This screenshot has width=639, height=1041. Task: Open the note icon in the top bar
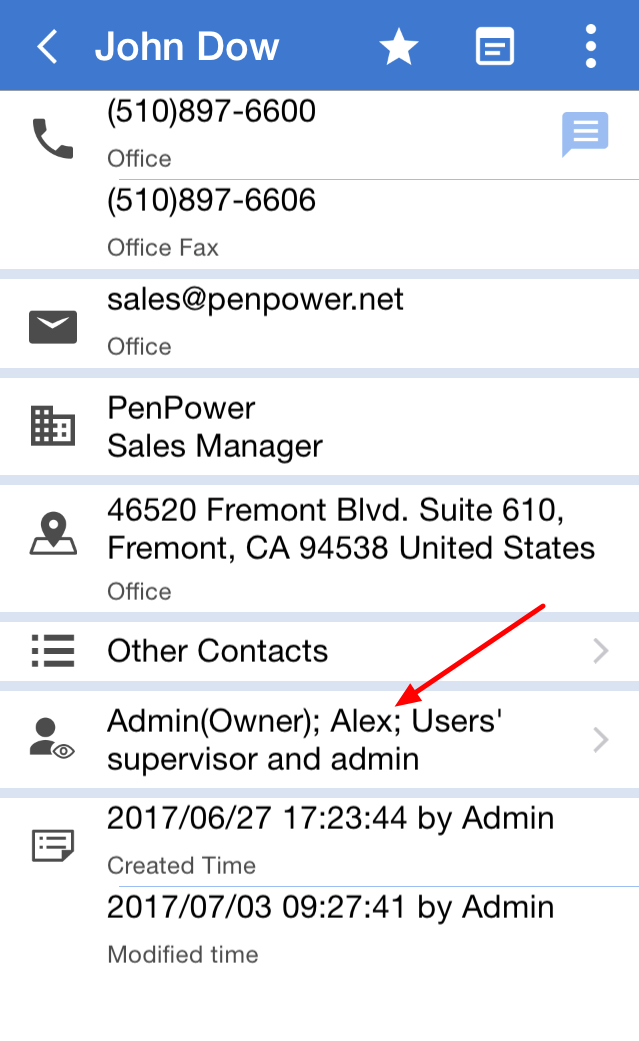(x=495, y=47)
